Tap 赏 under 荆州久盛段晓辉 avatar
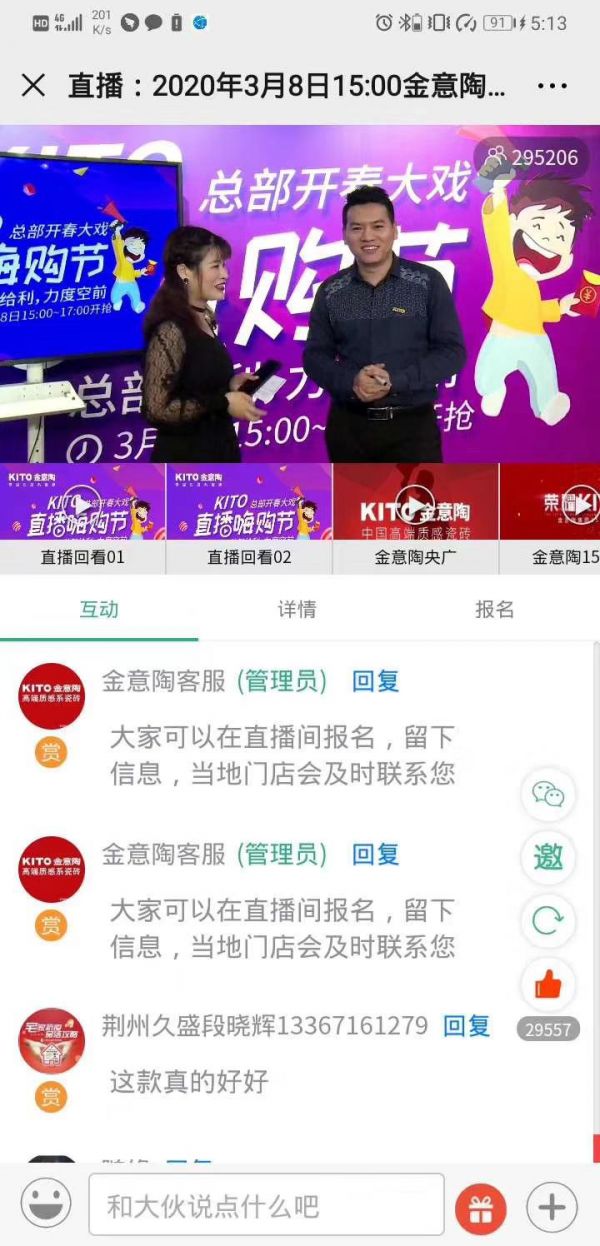Viewport: 600px width, 1246px height. 51,1097
